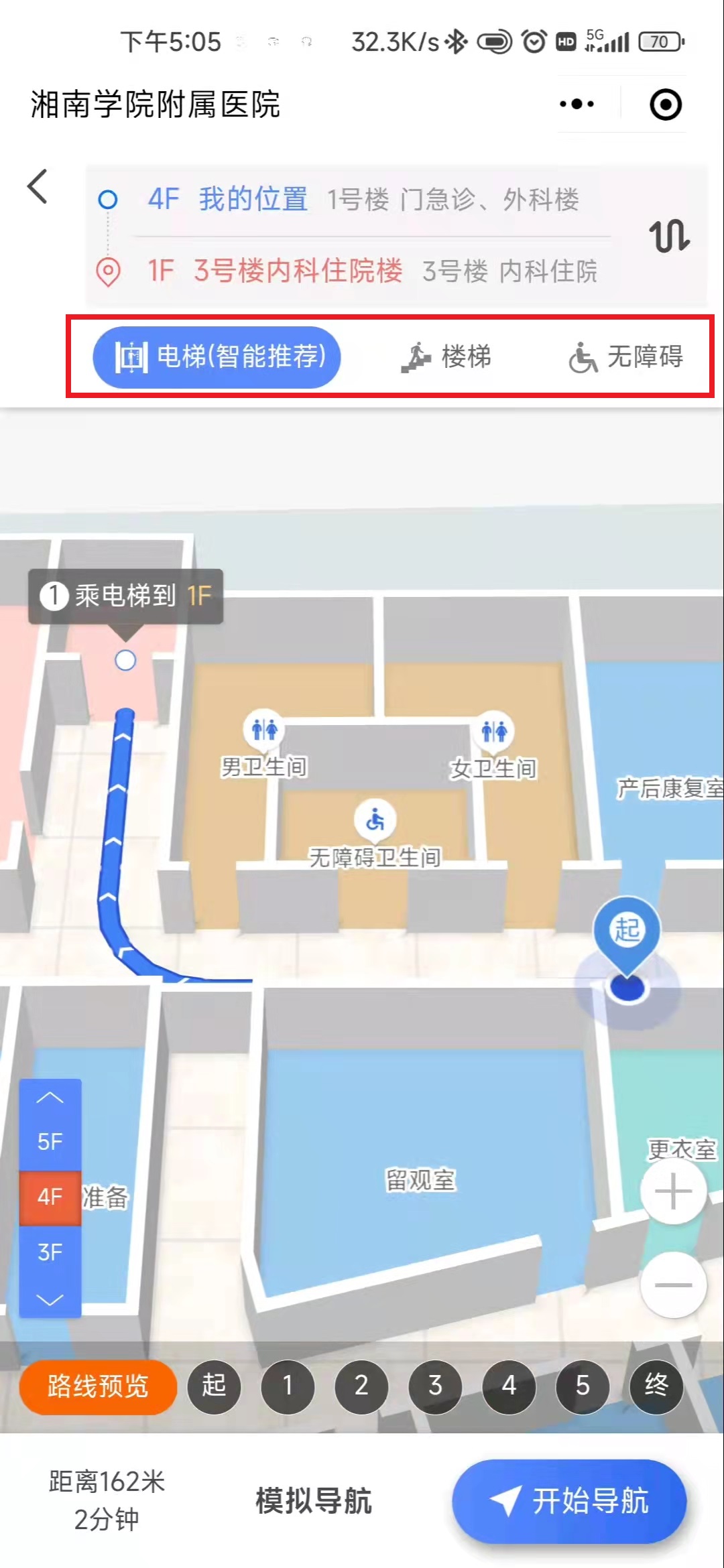Change destination 3号楼内科住院楼
Viewport: 724px width, 1568px height.
tap(298, 271)
